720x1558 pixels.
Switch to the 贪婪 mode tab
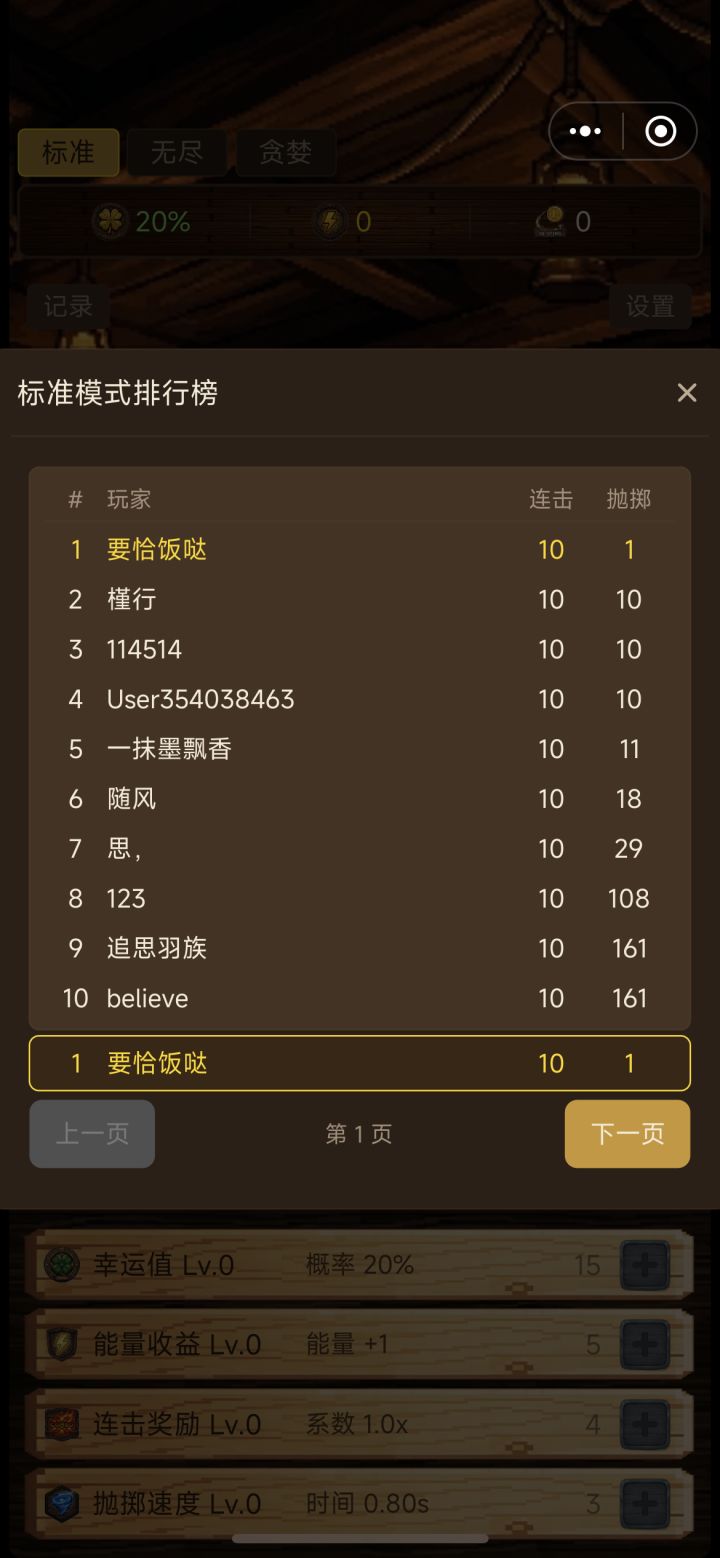pyautogui.click(x=286, y=152)
